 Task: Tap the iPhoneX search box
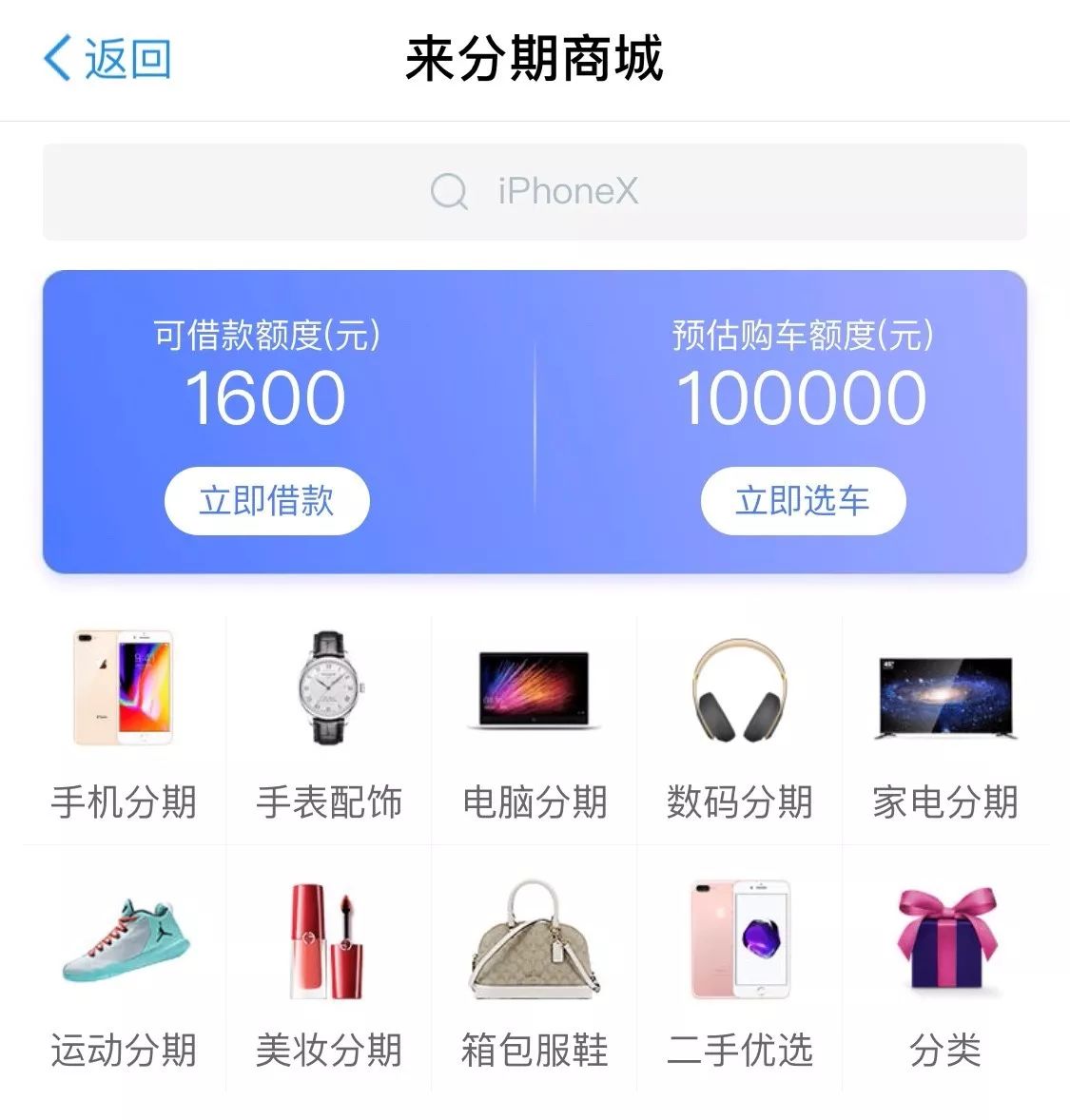point(535,192)
